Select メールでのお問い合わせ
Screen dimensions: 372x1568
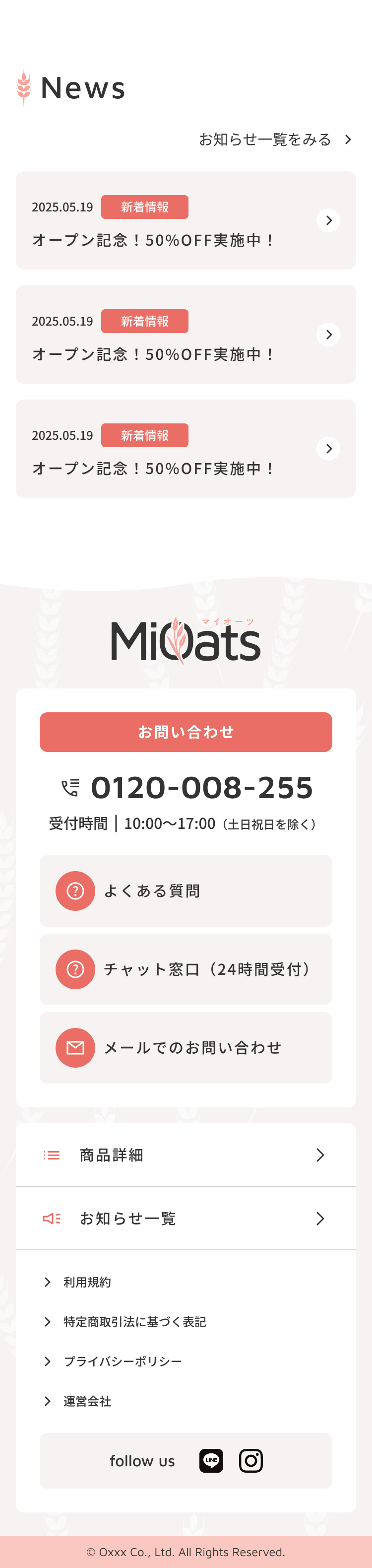coord(186,1047)
